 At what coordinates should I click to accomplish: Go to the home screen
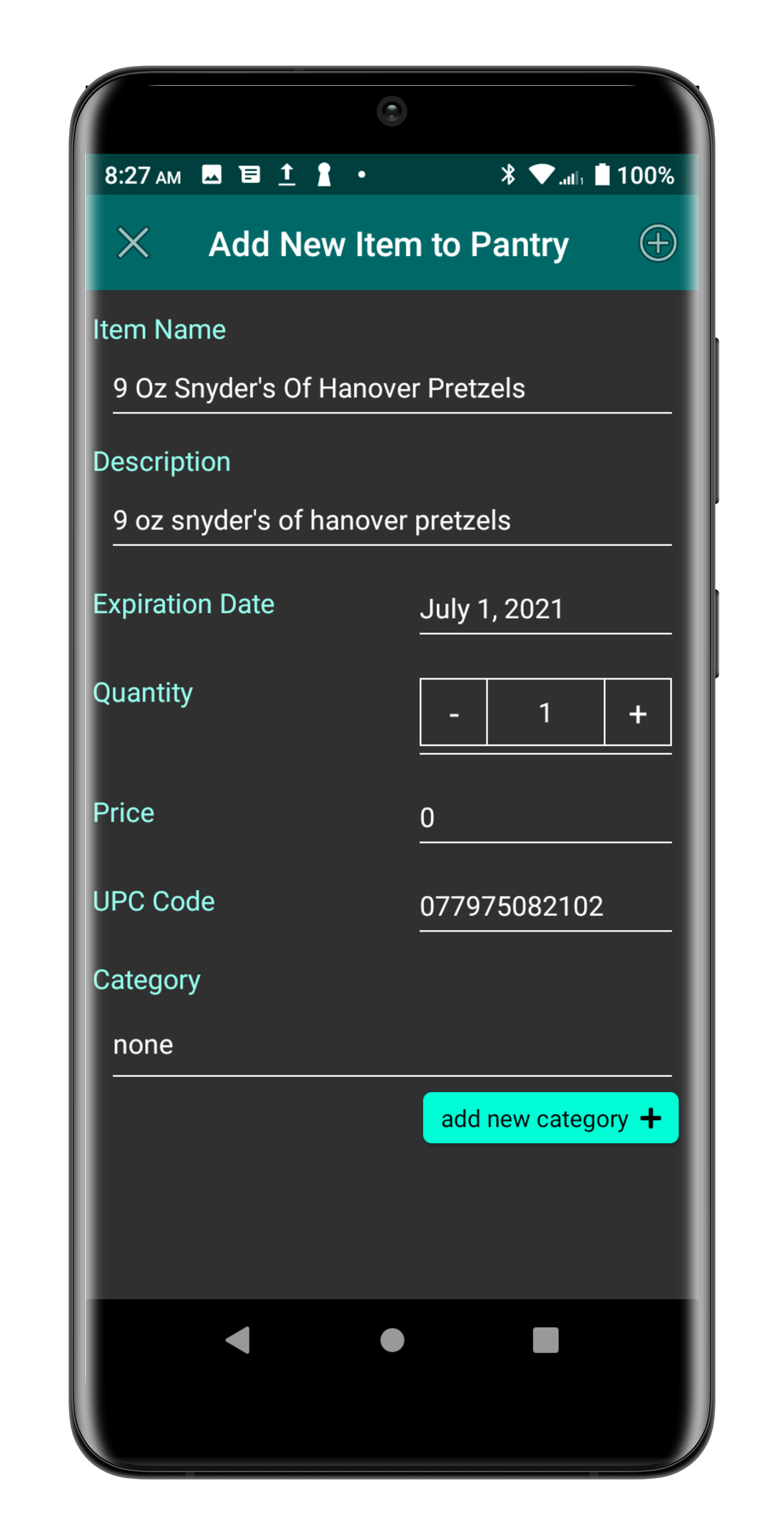pos(392,1341)
